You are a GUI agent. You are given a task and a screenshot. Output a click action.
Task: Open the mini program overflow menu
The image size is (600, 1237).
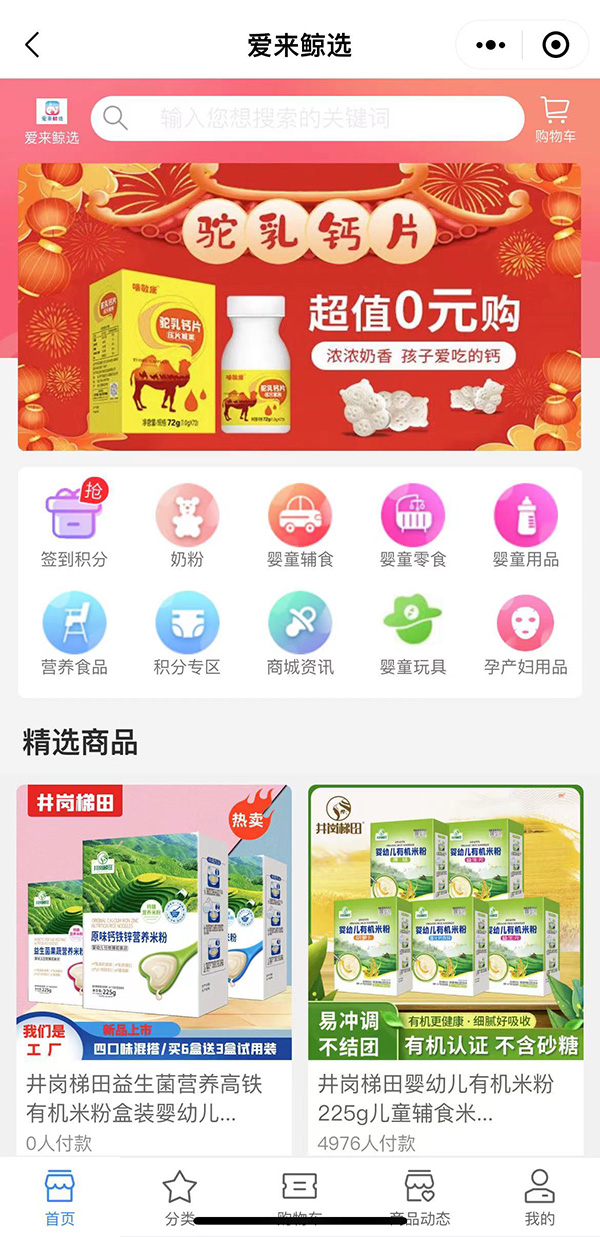491,45
